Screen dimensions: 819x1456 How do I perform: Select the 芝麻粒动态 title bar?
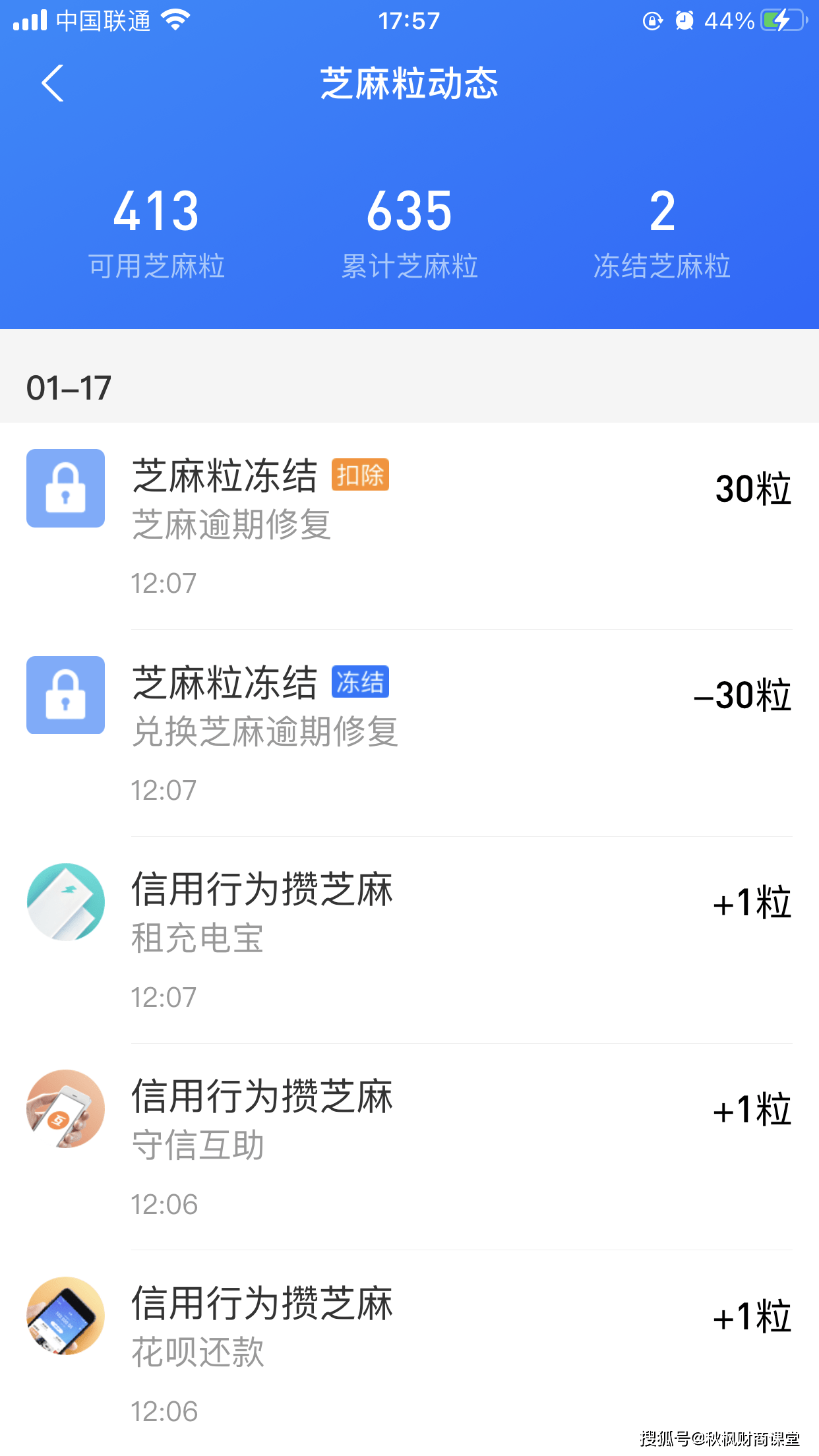pyautogui.click(x=409, y=84)
